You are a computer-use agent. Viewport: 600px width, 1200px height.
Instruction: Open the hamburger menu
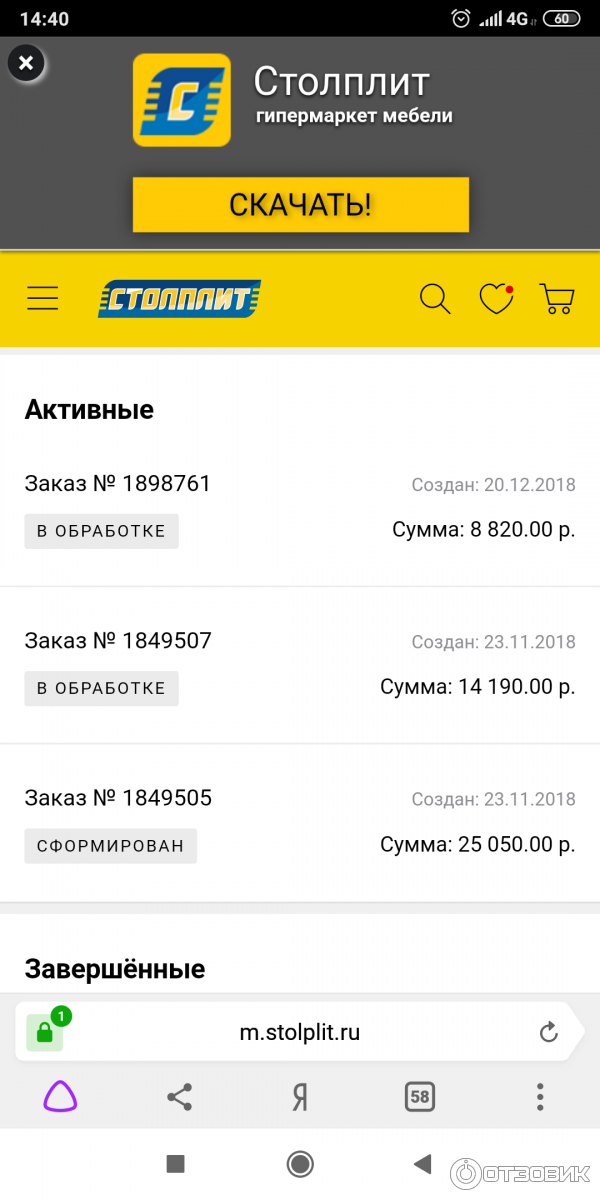pos(43,298)
